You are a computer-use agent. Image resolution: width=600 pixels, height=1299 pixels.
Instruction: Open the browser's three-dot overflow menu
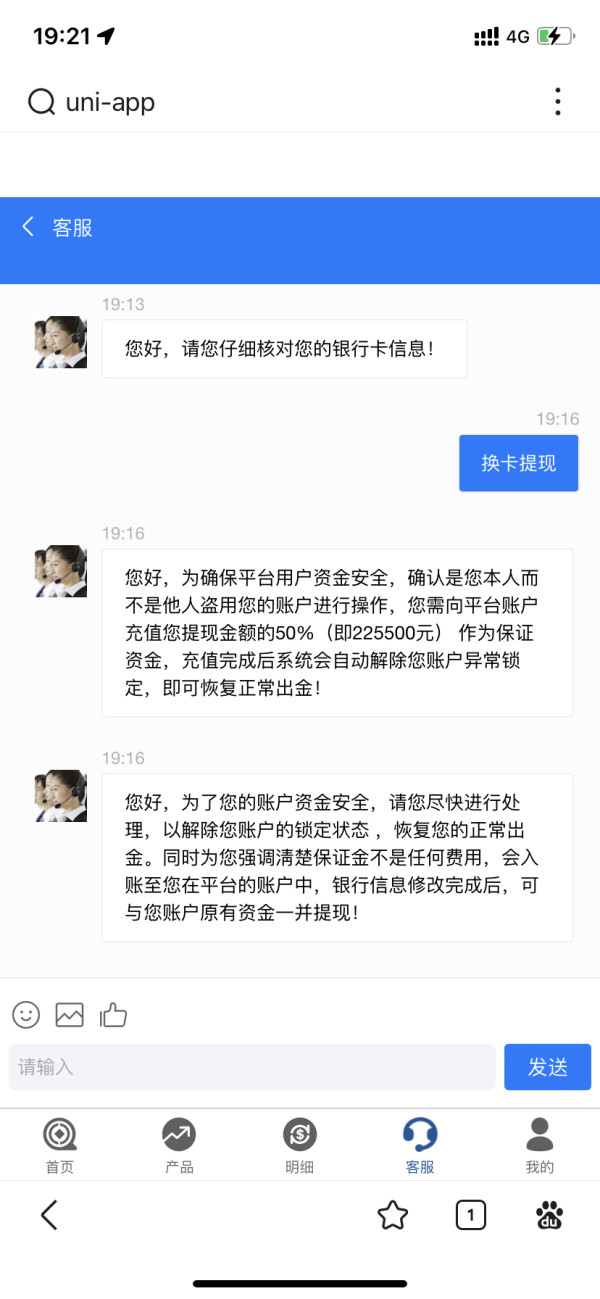tap(558, 102)
